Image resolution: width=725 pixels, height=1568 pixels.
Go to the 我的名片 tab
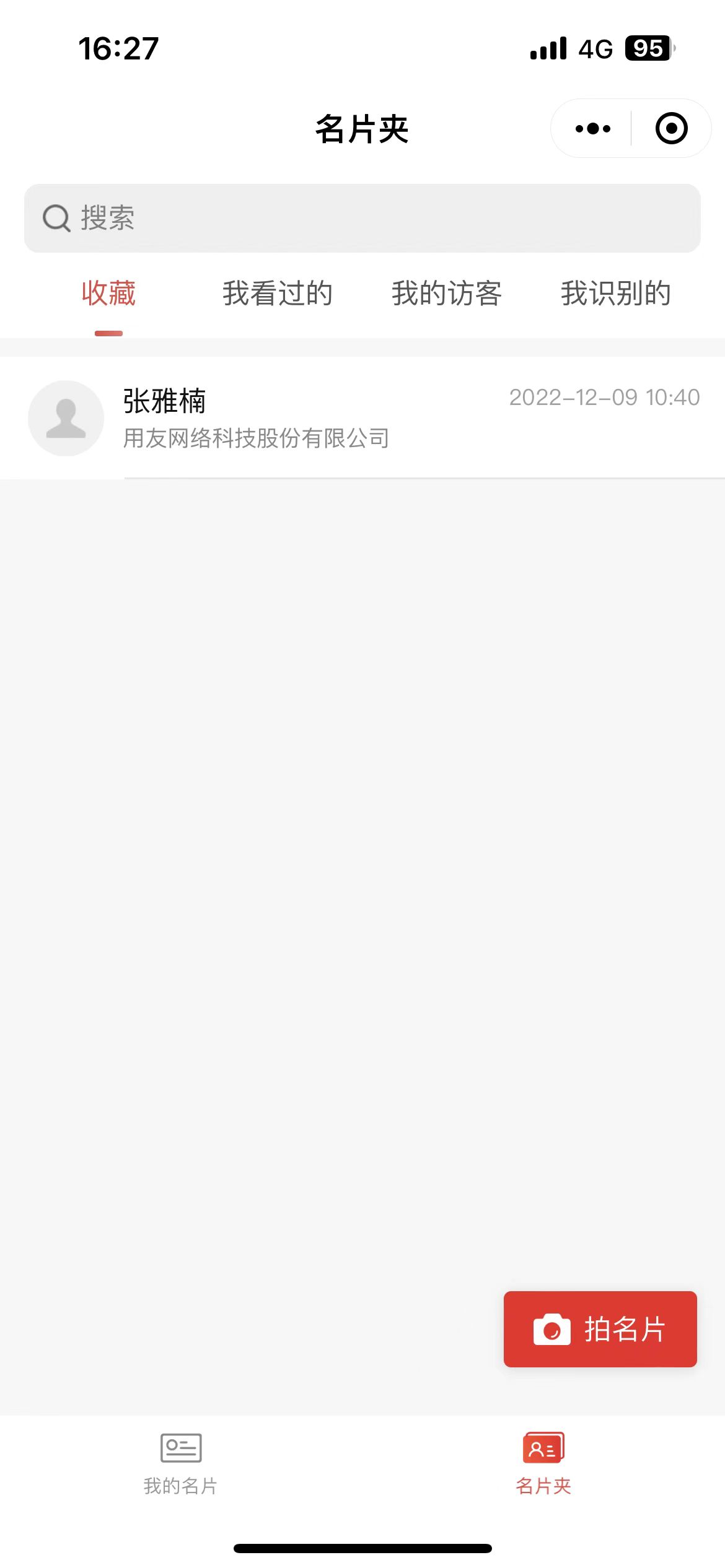[180, 1464]
